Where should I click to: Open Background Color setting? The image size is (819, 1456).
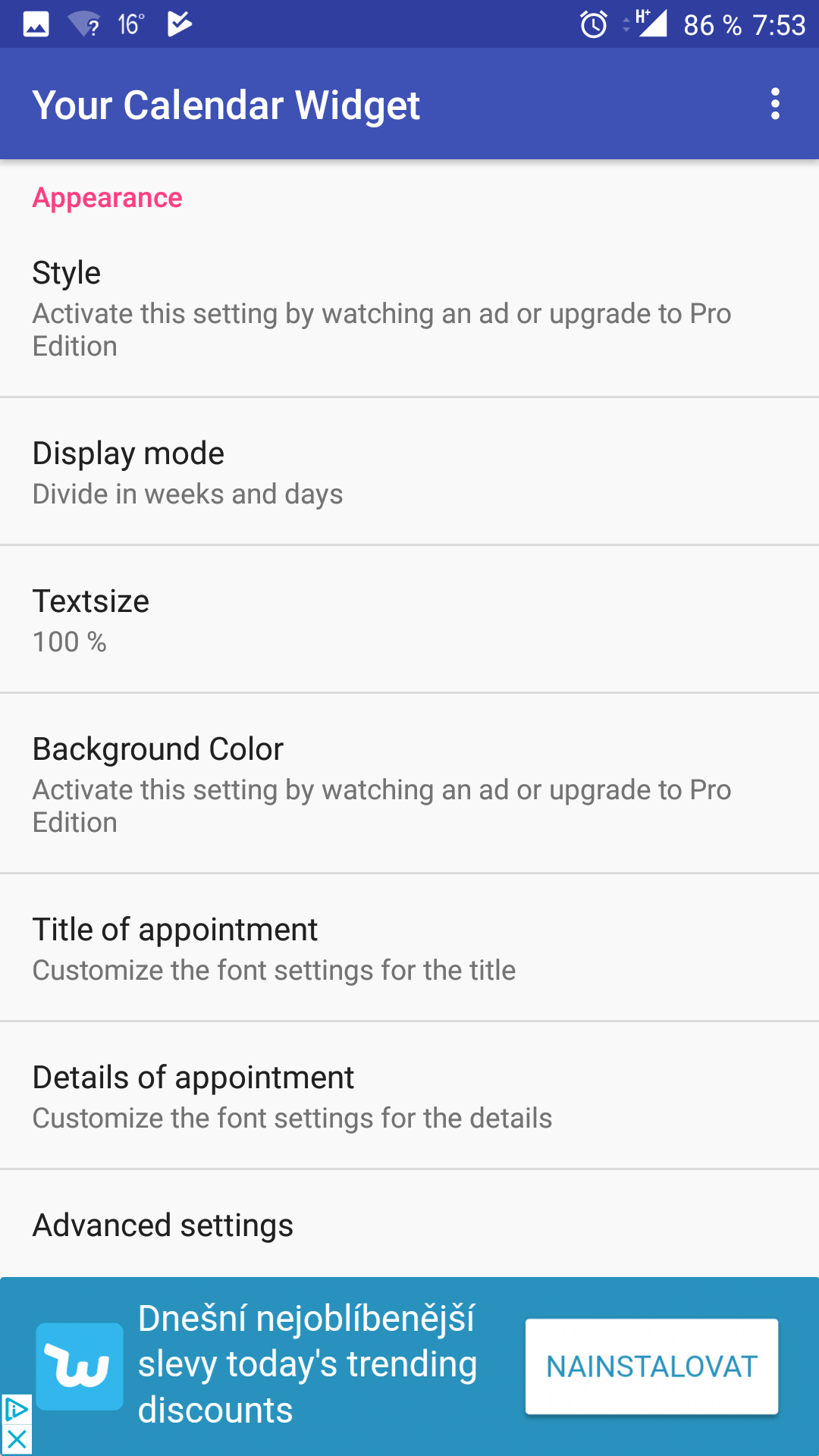(x=409, y=783)
